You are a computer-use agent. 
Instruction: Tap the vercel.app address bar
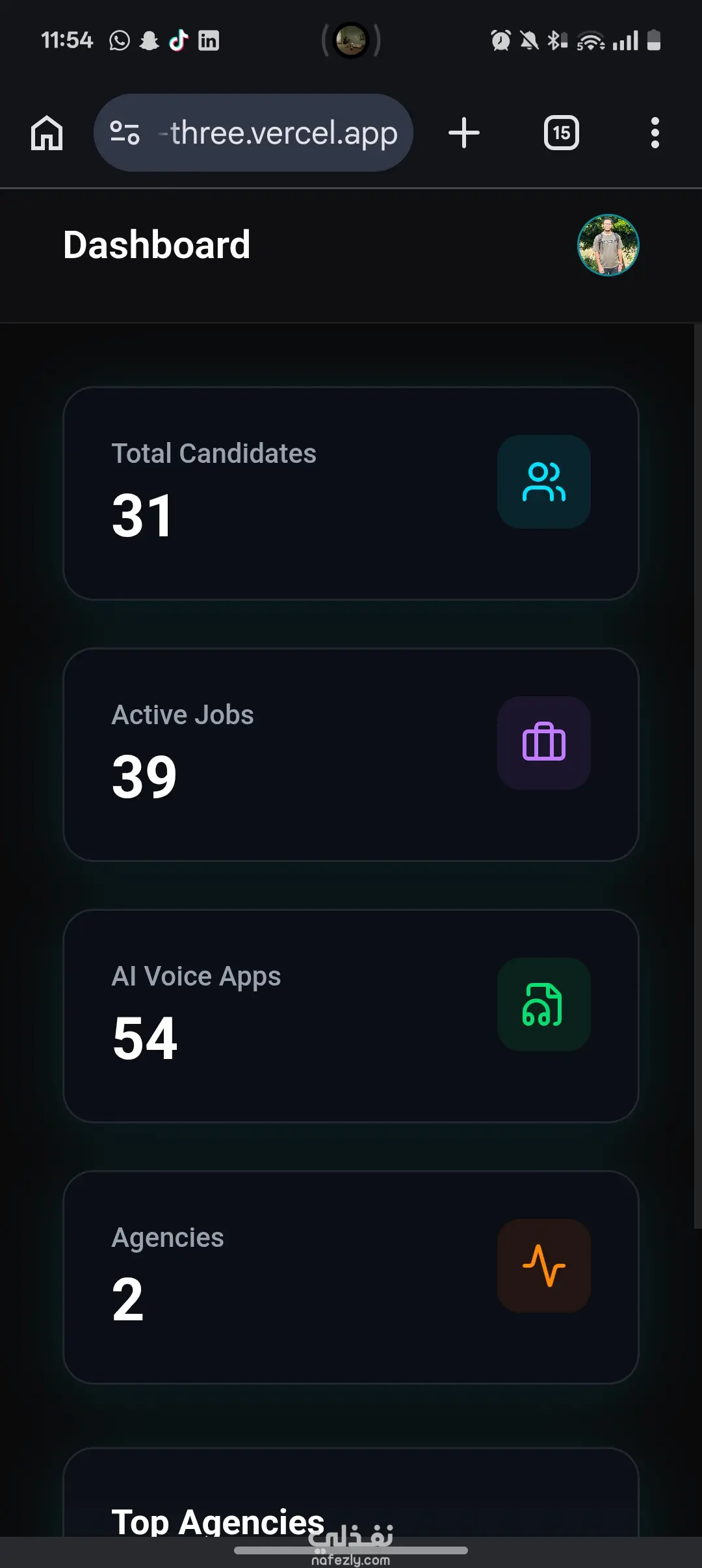[253, 133]
